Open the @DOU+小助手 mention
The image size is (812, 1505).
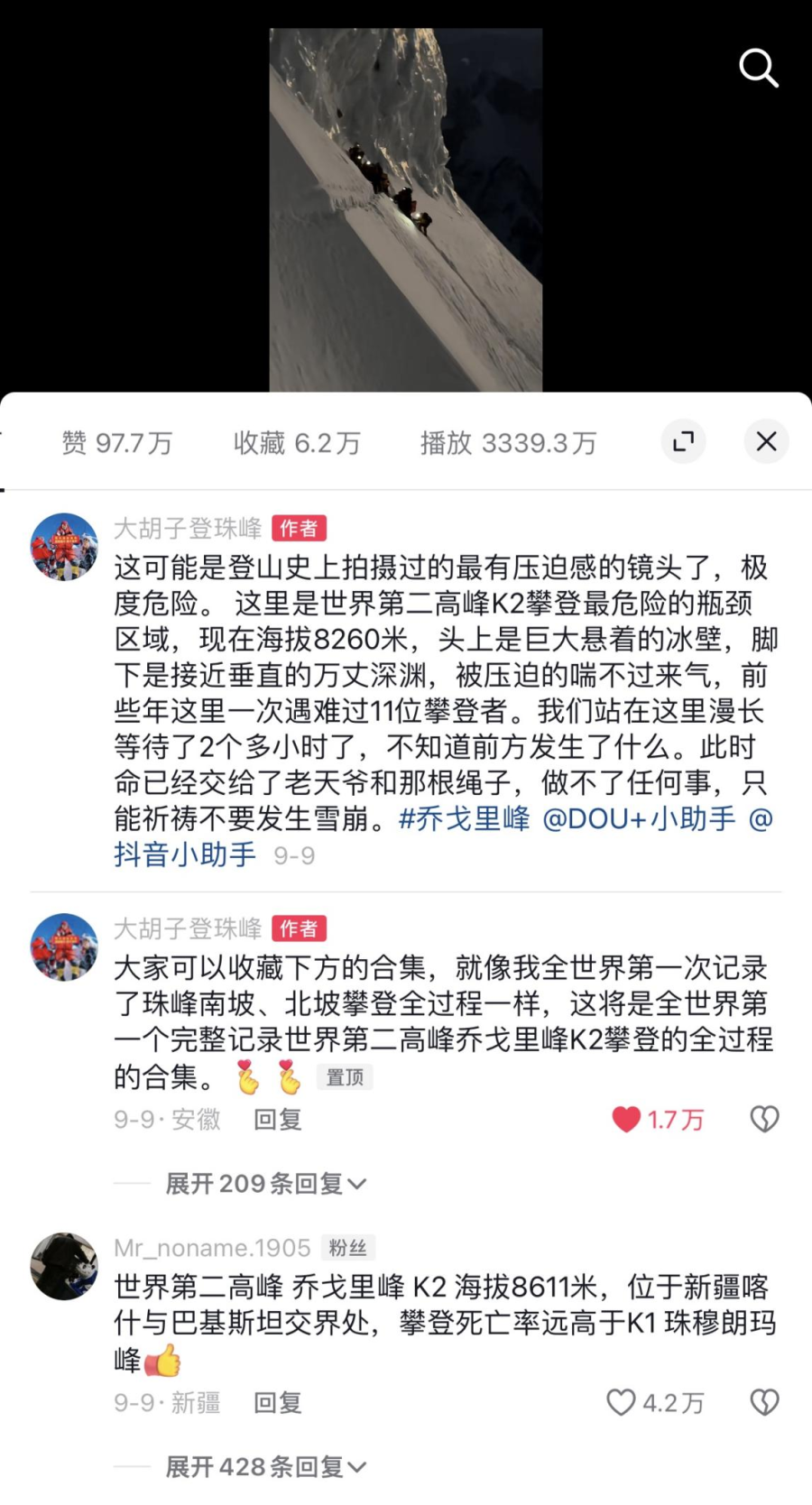pyautogui.click(x=639, y=819)
